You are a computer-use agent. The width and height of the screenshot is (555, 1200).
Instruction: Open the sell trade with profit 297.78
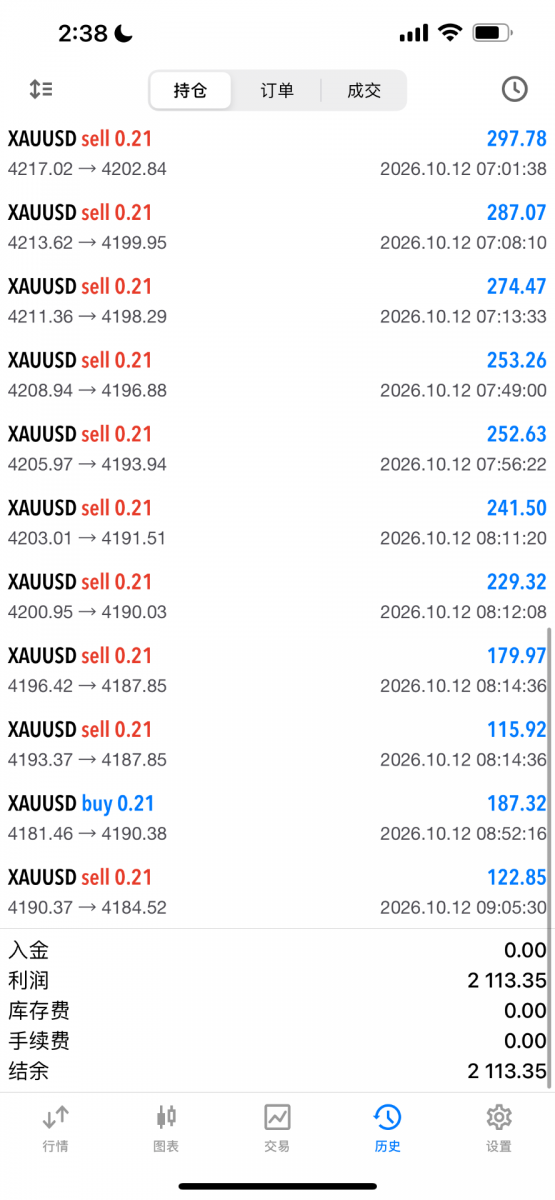(x=277, y=153)
